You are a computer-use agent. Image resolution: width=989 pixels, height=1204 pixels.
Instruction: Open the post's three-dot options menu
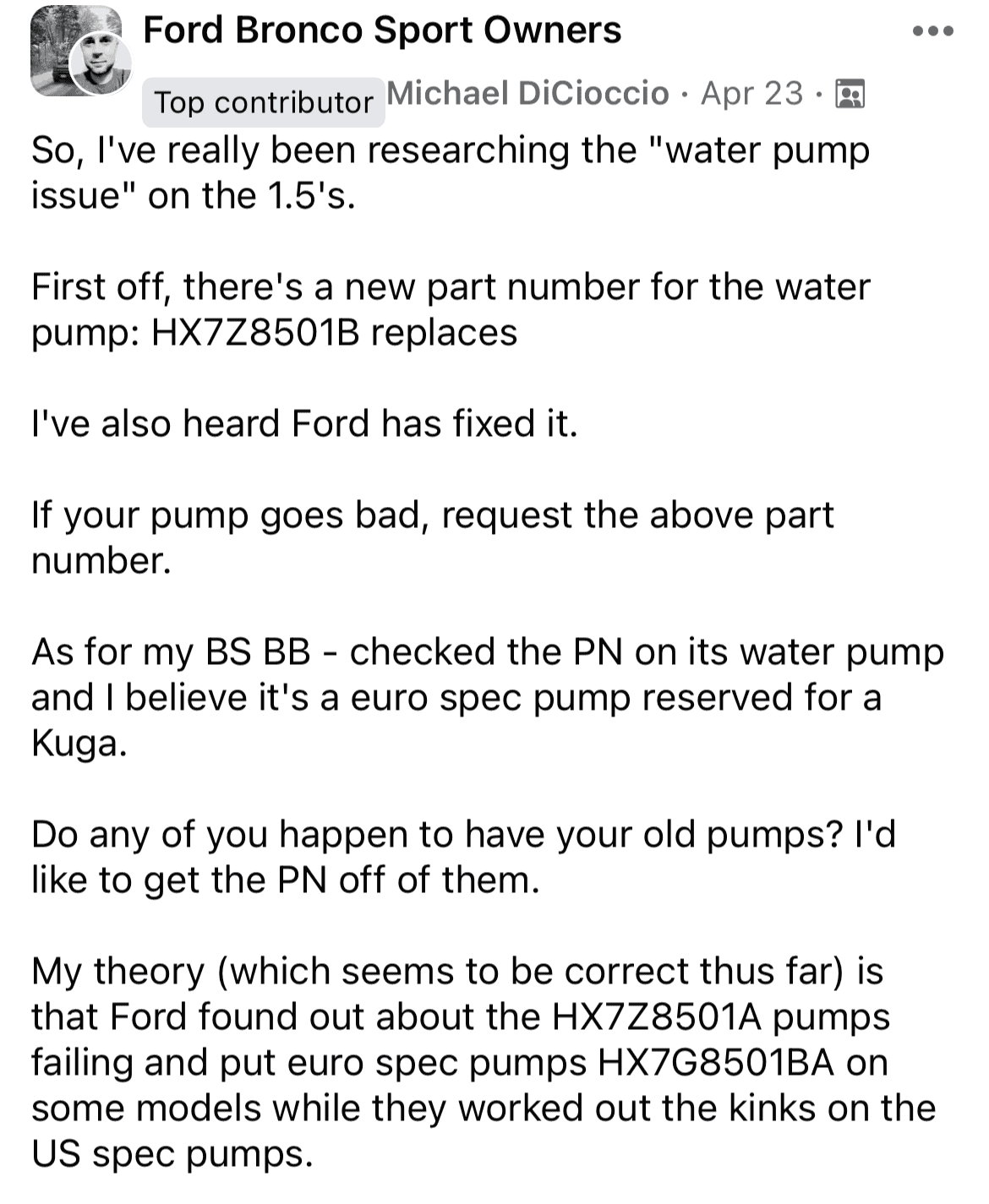tap(933, 32)
